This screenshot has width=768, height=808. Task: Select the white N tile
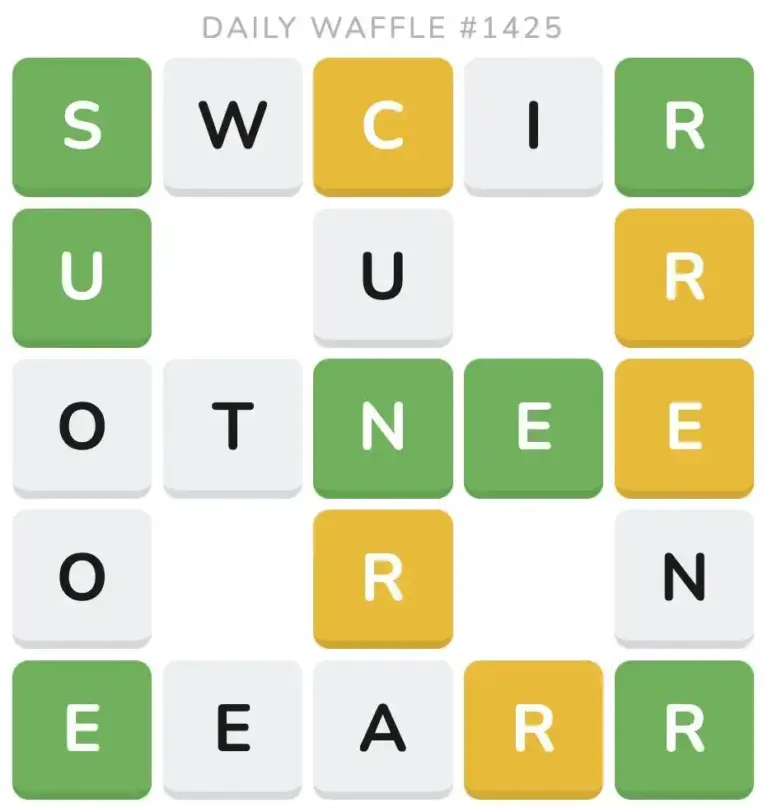click(684, 578)
